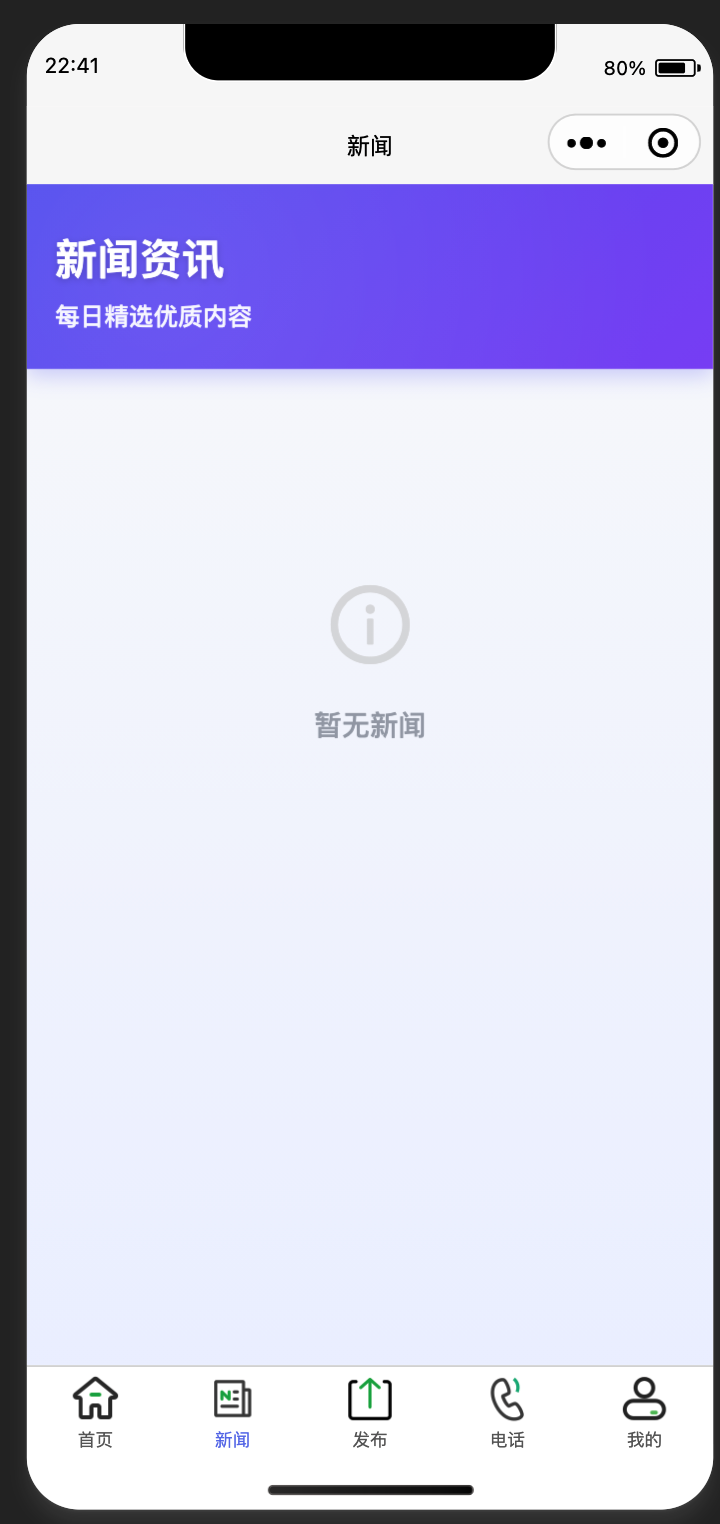Tap the capsule close/exit target icon
The image size is (720, 1524).
(x=662, y=142)
